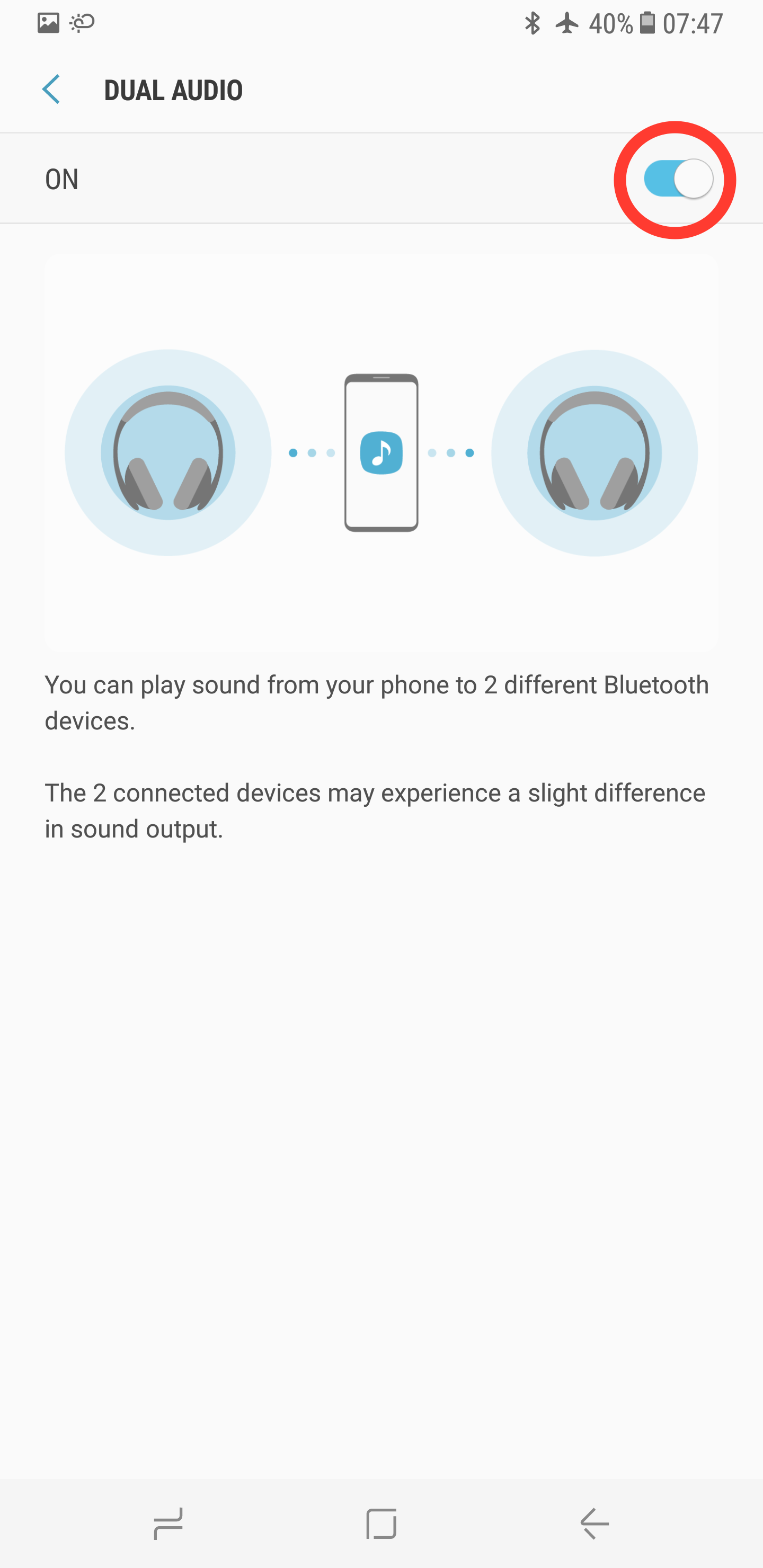This screenshot has width=763, height=1568.
Task: Go back from the Dual Audio screen
Action: pyautogui.click(x=51, y=90)
